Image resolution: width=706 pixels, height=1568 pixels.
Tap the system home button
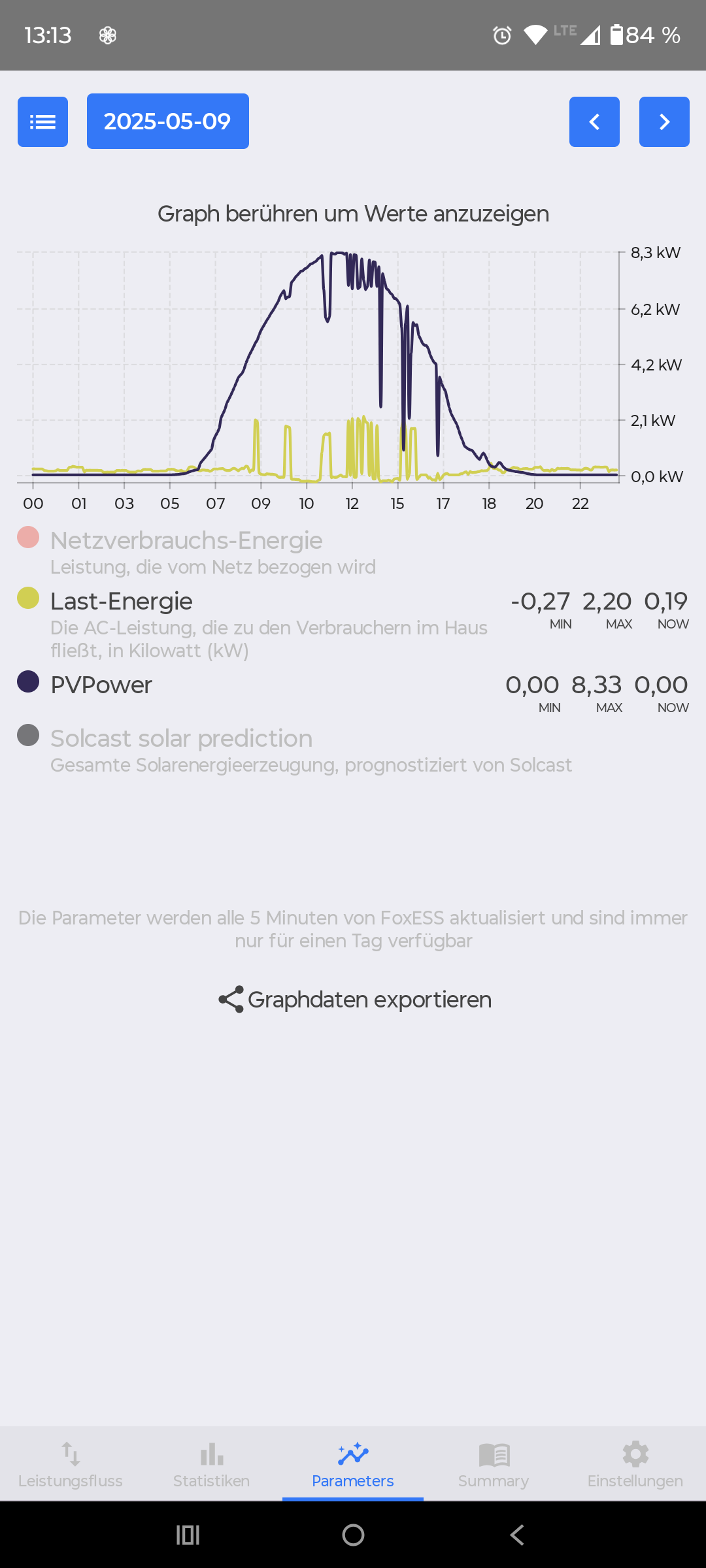click(353, 1535)
